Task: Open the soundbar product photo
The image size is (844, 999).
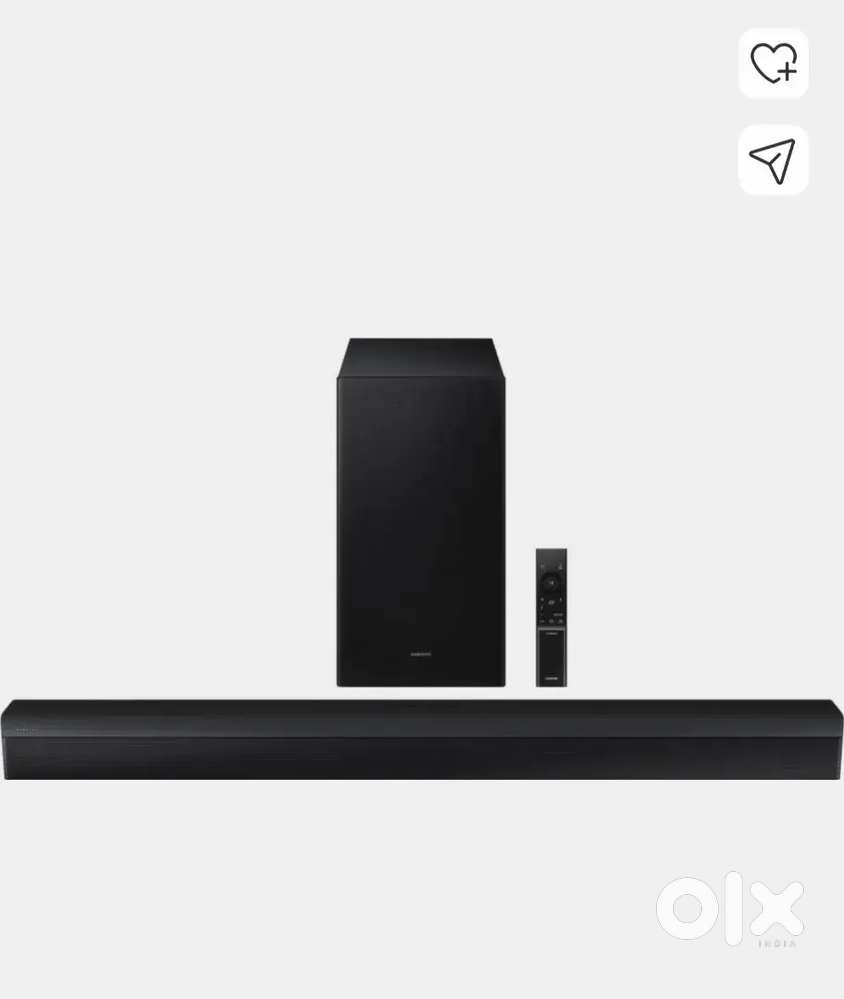Action: 421,560
